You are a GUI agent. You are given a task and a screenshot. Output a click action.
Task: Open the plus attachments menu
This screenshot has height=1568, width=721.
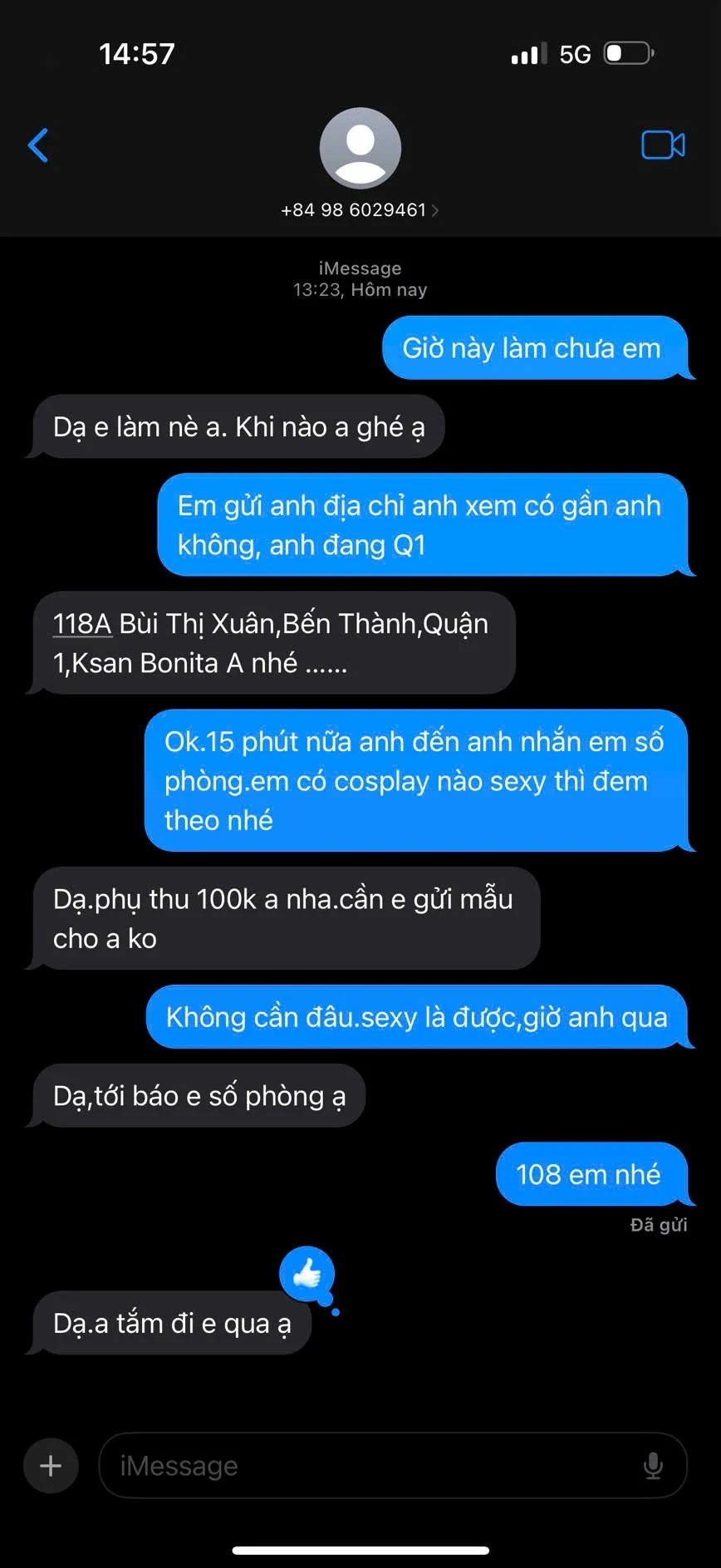(x=51, y=1466)
